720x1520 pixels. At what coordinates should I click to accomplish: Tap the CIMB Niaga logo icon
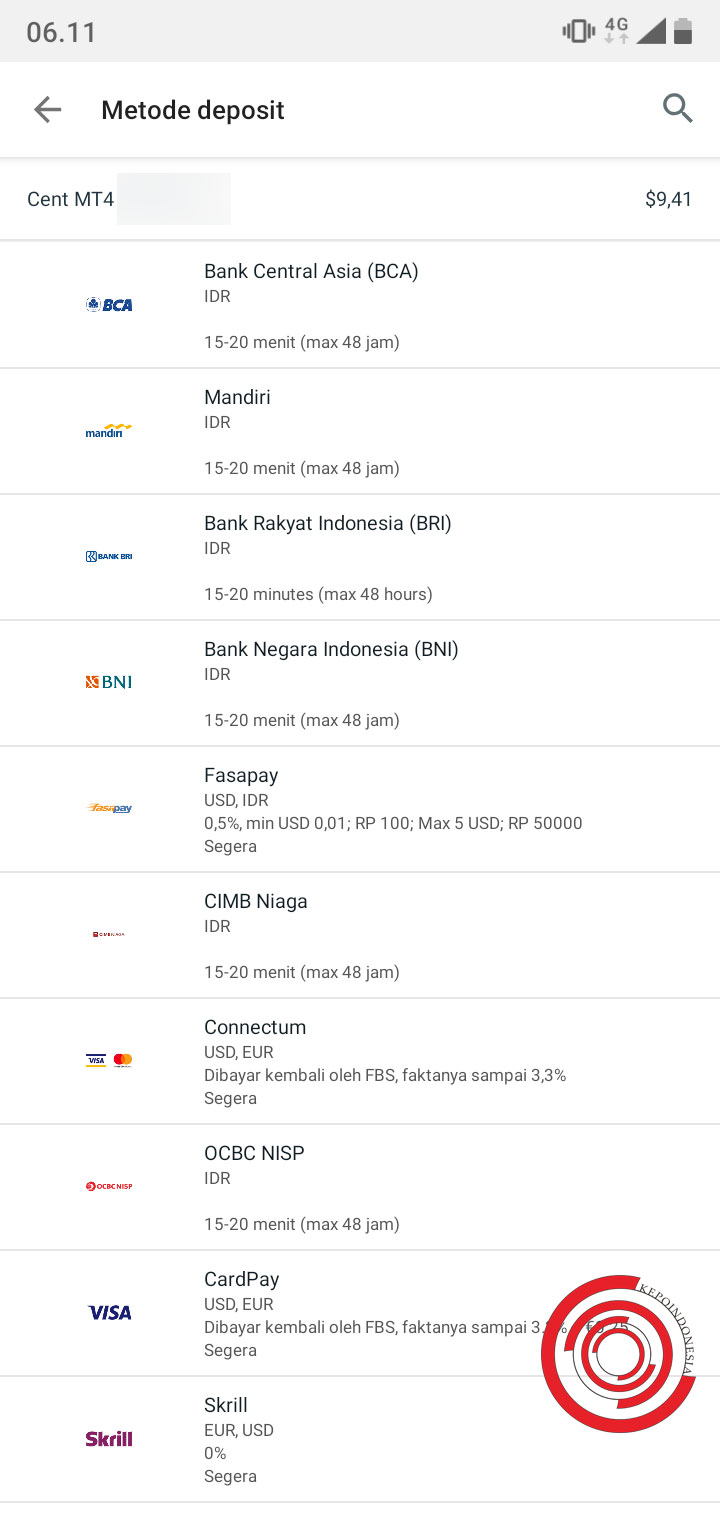tap(108, 934)
